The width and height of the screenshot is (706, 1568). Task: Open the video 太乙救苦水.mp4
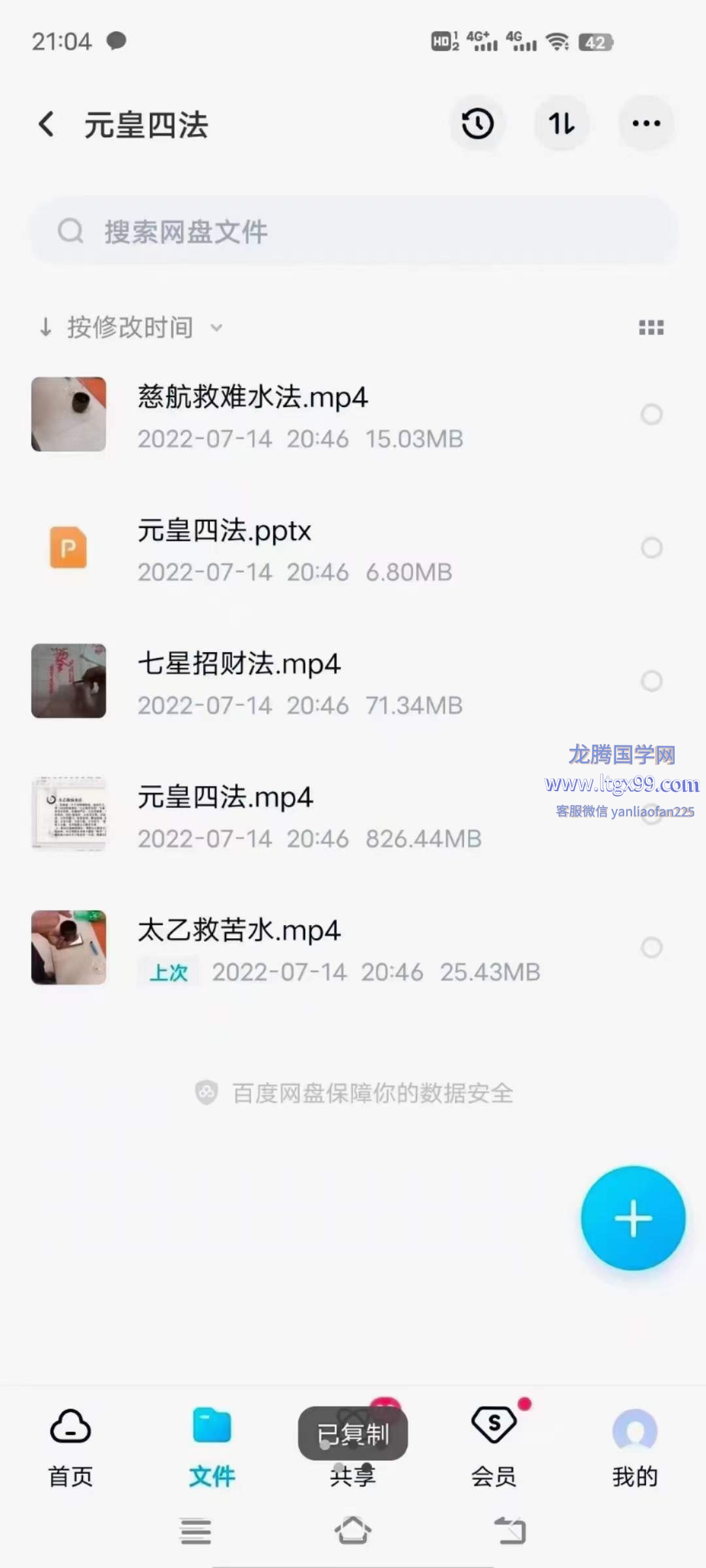[x=239, y=931]
